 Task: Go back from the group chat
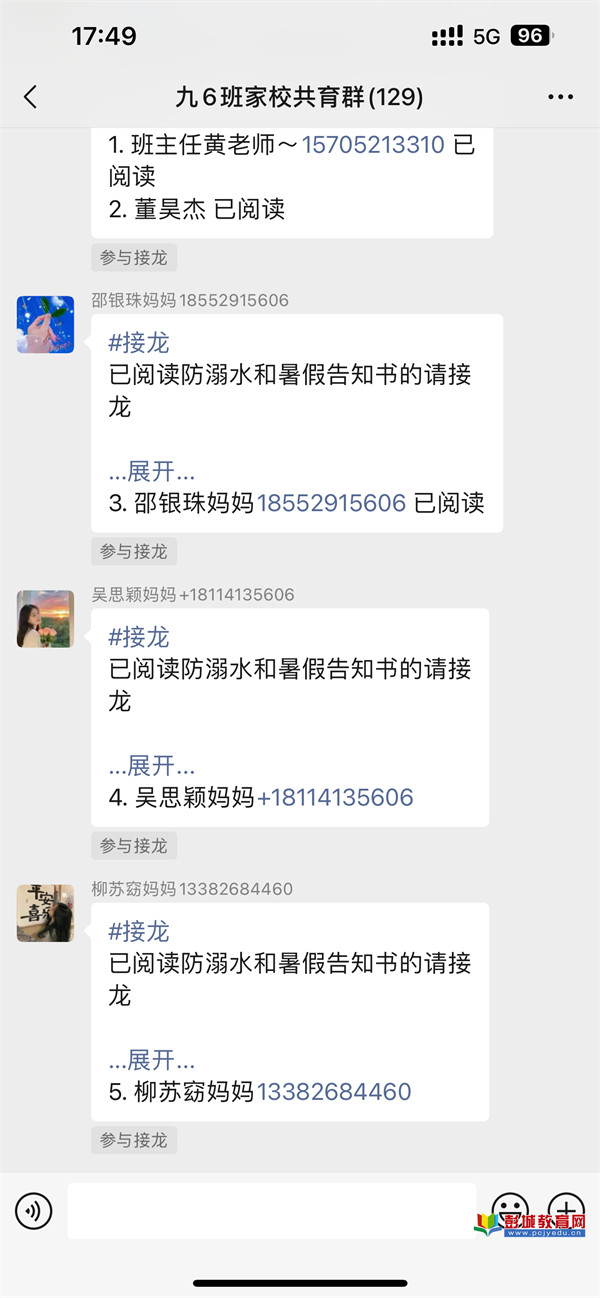click(30, 97)
